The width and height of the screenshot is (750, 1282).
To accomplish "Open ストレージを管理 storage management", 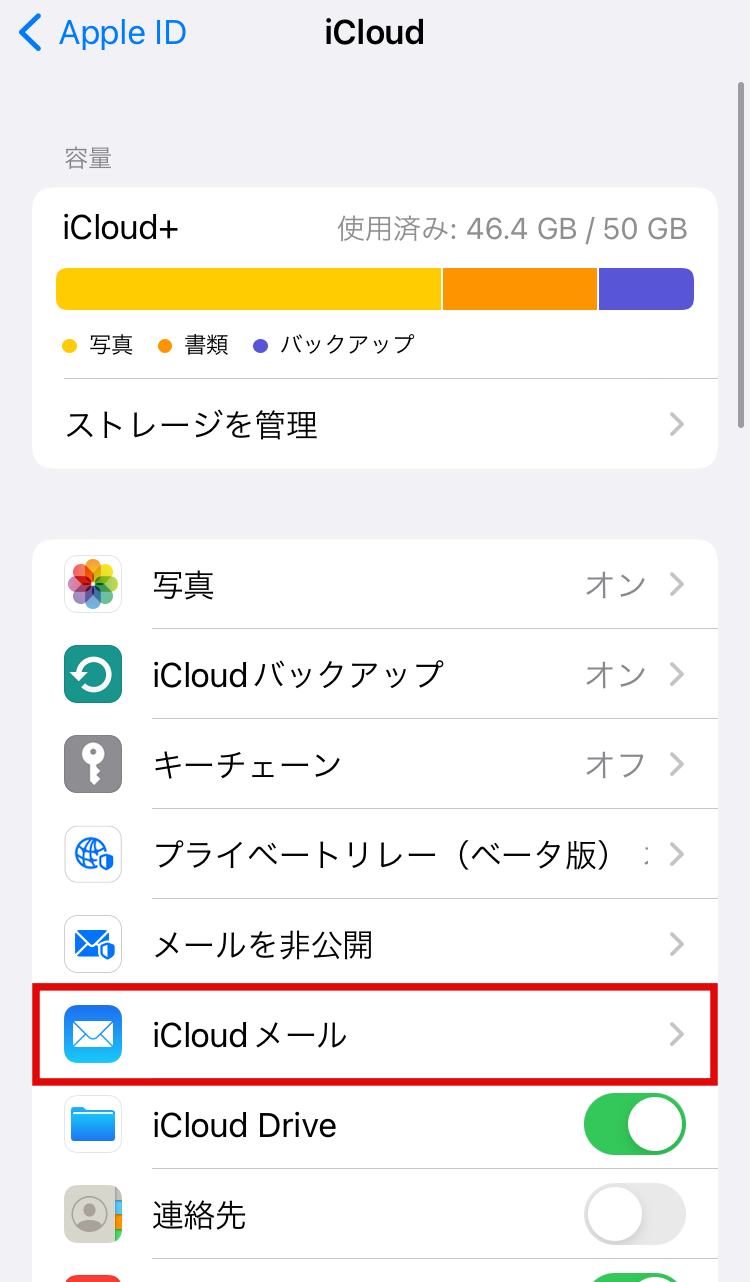I will tap(375, 424).
